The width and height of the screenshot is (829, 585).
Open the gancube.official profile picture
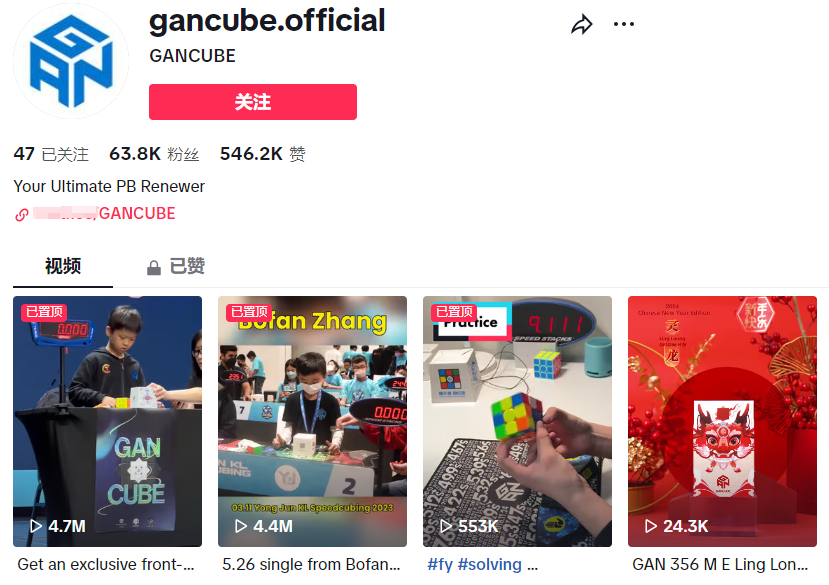(71, 60)
